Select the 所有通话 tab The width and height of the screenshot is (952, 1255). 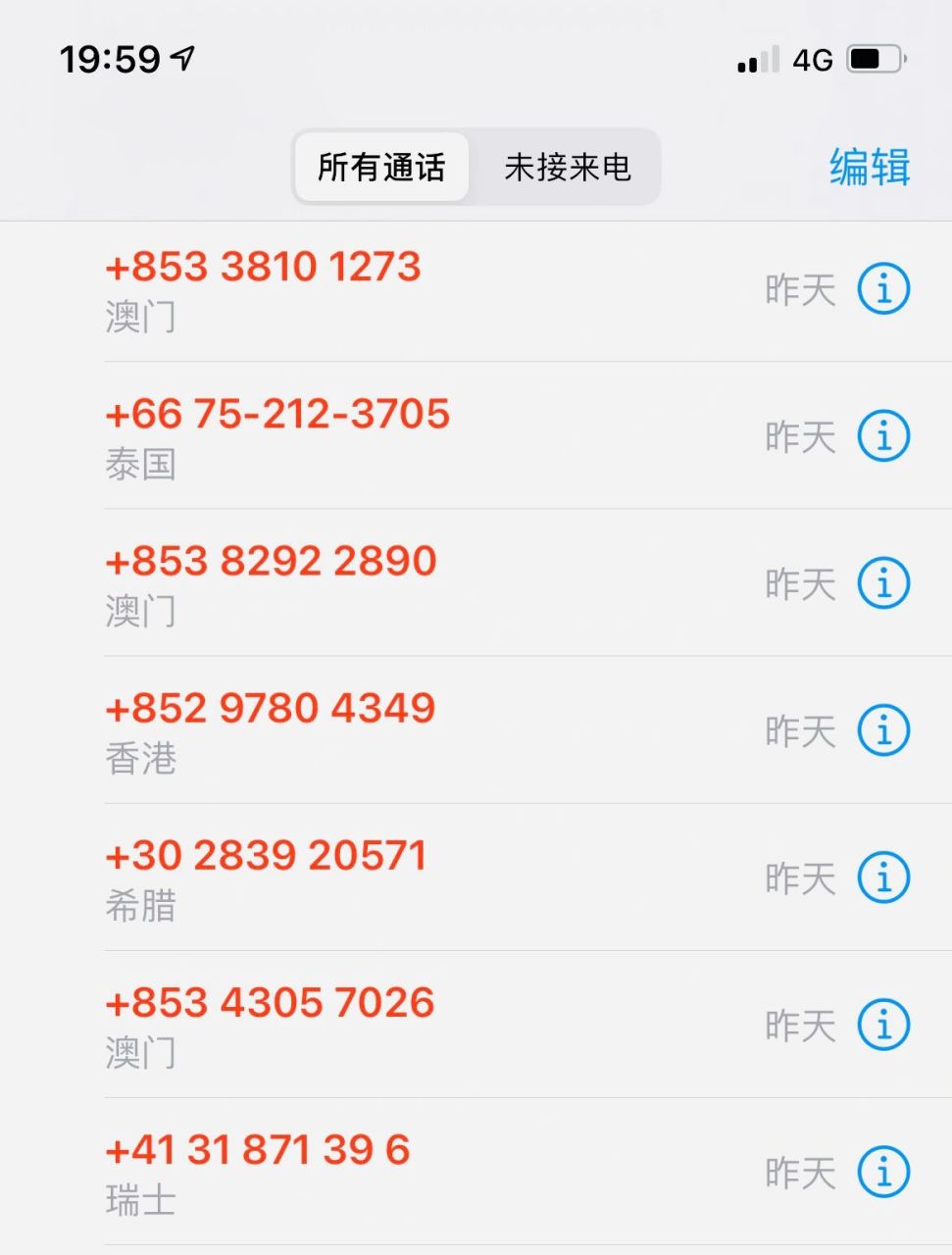380,167
